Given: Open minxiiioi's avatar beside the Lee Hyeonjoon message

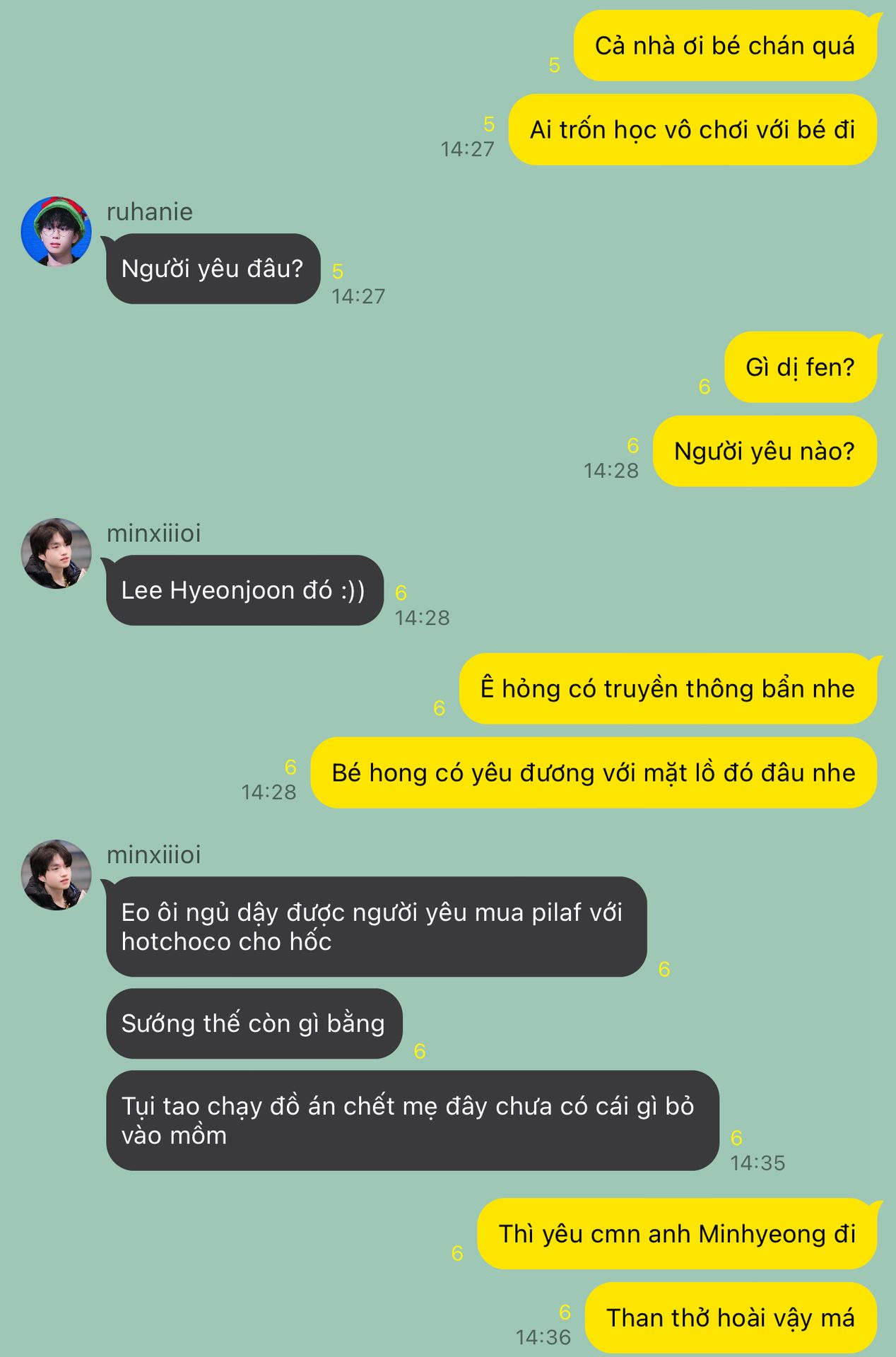Looking at the screenshot, I should point(57,553).
